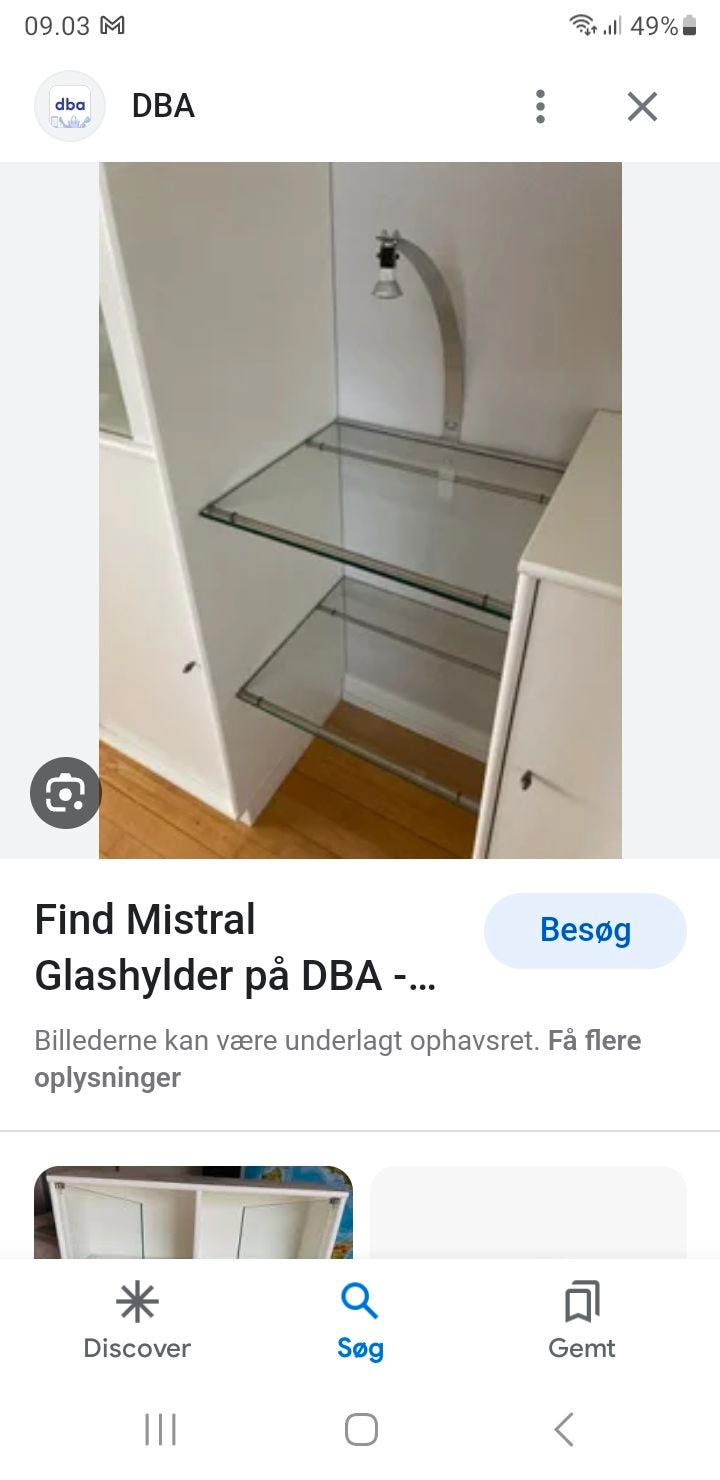This screenshot has height=1480, width=720.
Task: Tap the white cabinet thumbnail below
Action: click(x=193, y=1212)
